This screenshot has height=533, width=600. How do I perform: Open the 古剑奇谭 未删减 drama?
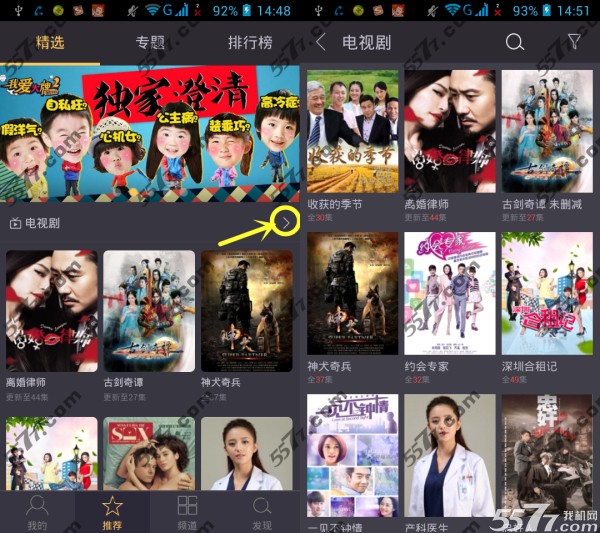click(547, 131)
